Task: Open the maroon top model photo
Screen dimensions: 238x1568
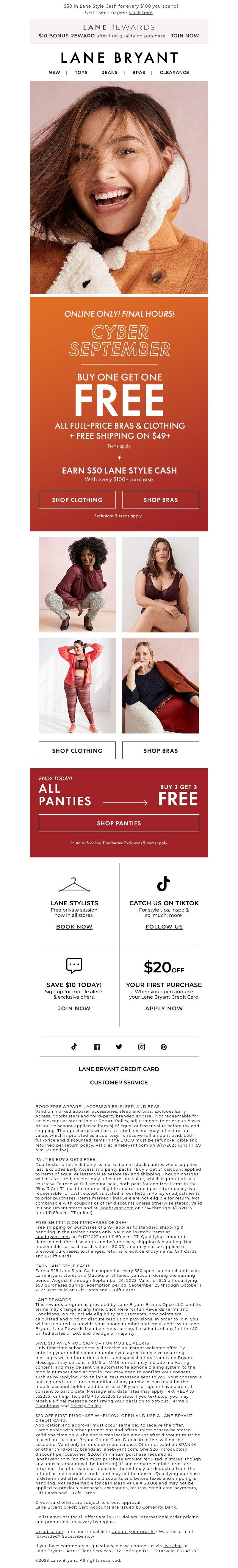Action: [77, 584]
